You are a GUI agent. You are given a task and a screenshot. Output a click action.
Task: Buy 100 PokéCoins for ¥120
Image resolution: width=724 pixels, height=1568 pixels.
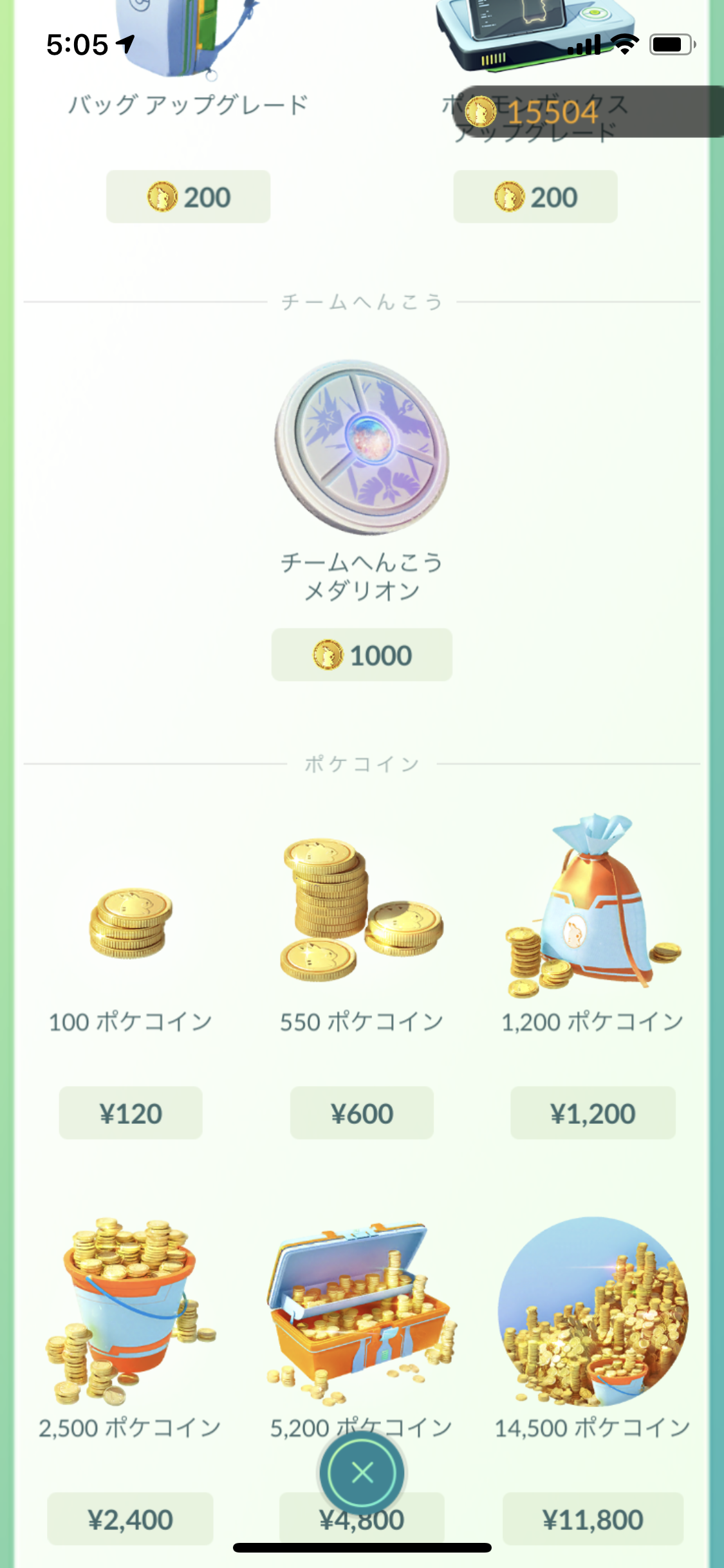131,1114
